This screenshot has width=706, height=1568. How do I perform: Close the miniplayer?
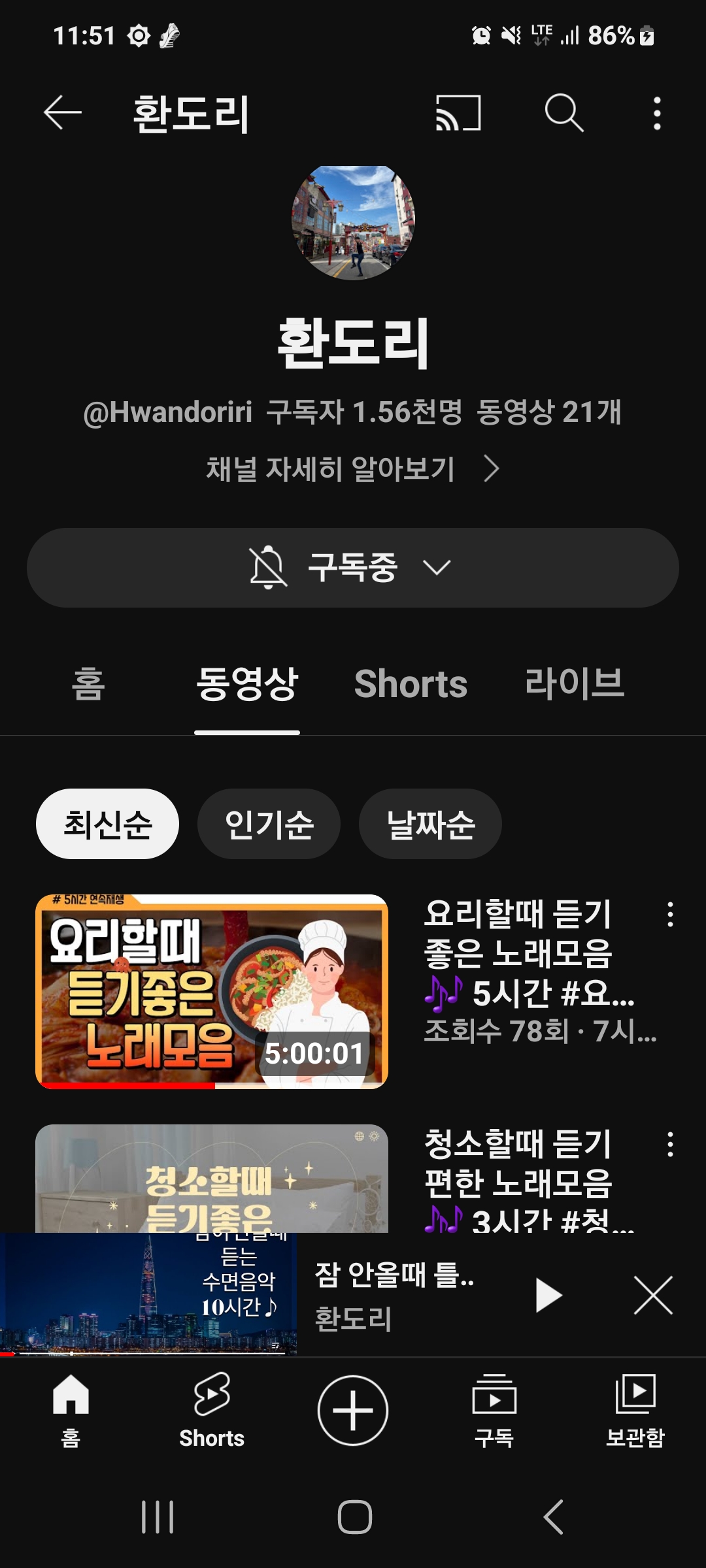tap(653, 1295)
